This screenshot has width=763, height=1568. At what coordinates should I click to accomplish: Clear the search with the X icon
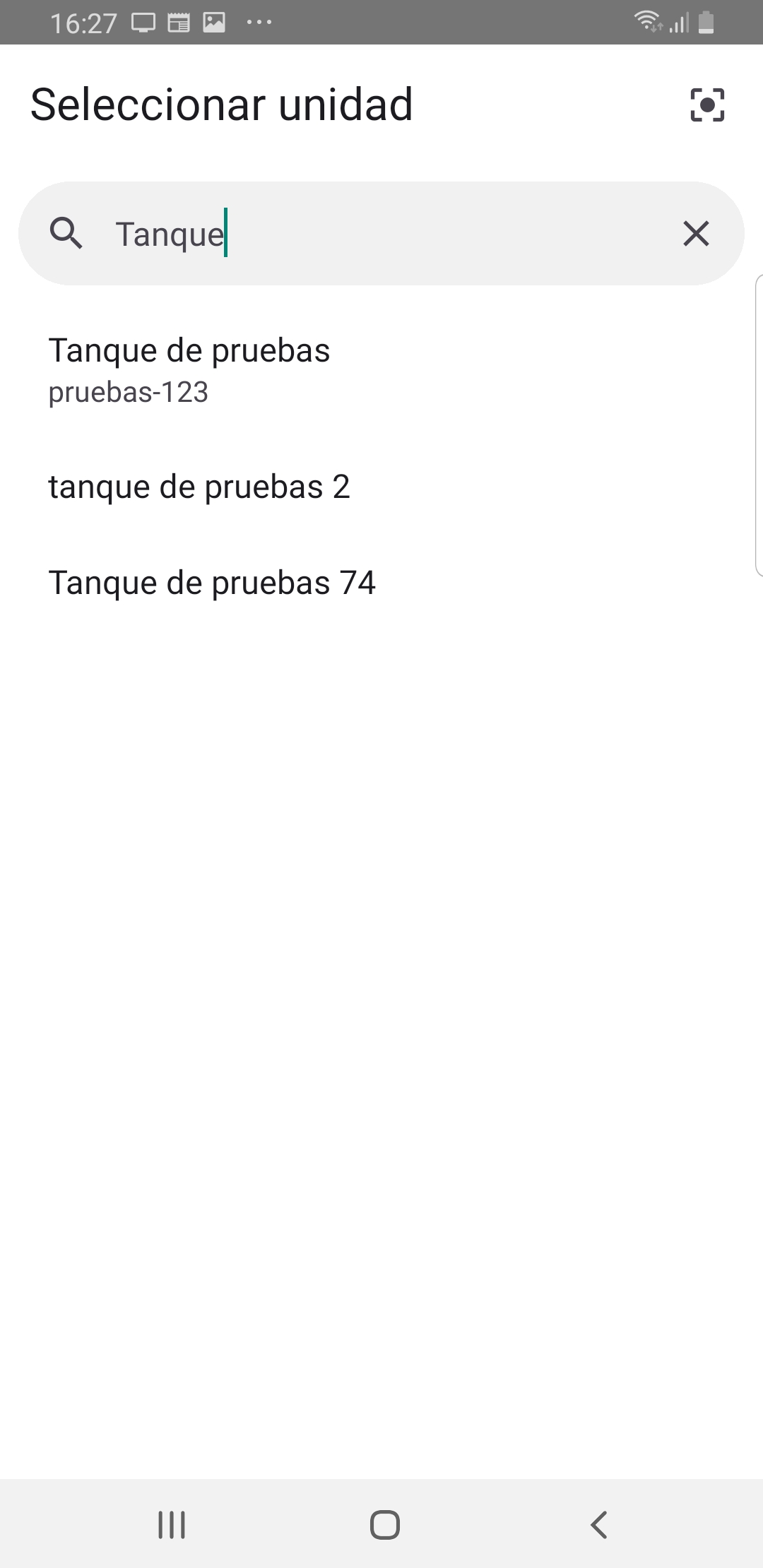[696, 234]
